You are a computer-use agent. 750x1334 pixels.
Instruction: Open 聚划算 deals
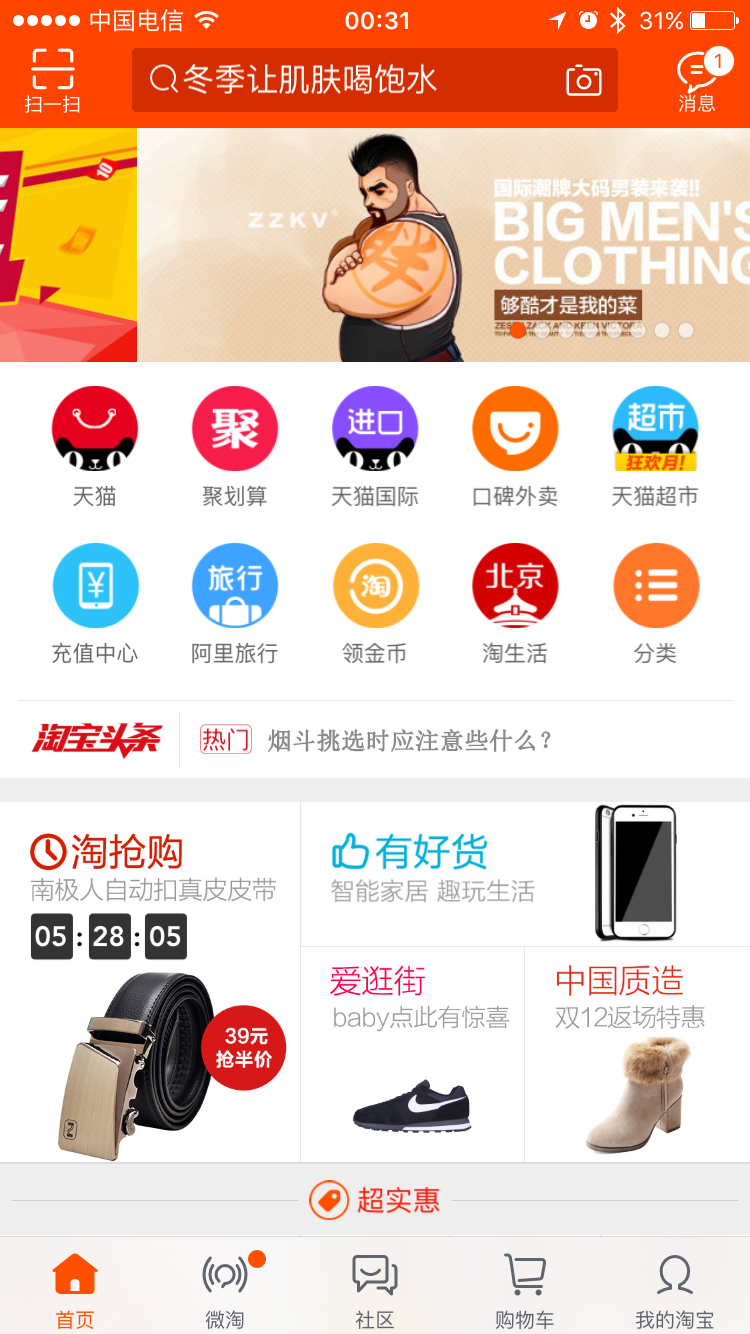click(x=235, y=446)
